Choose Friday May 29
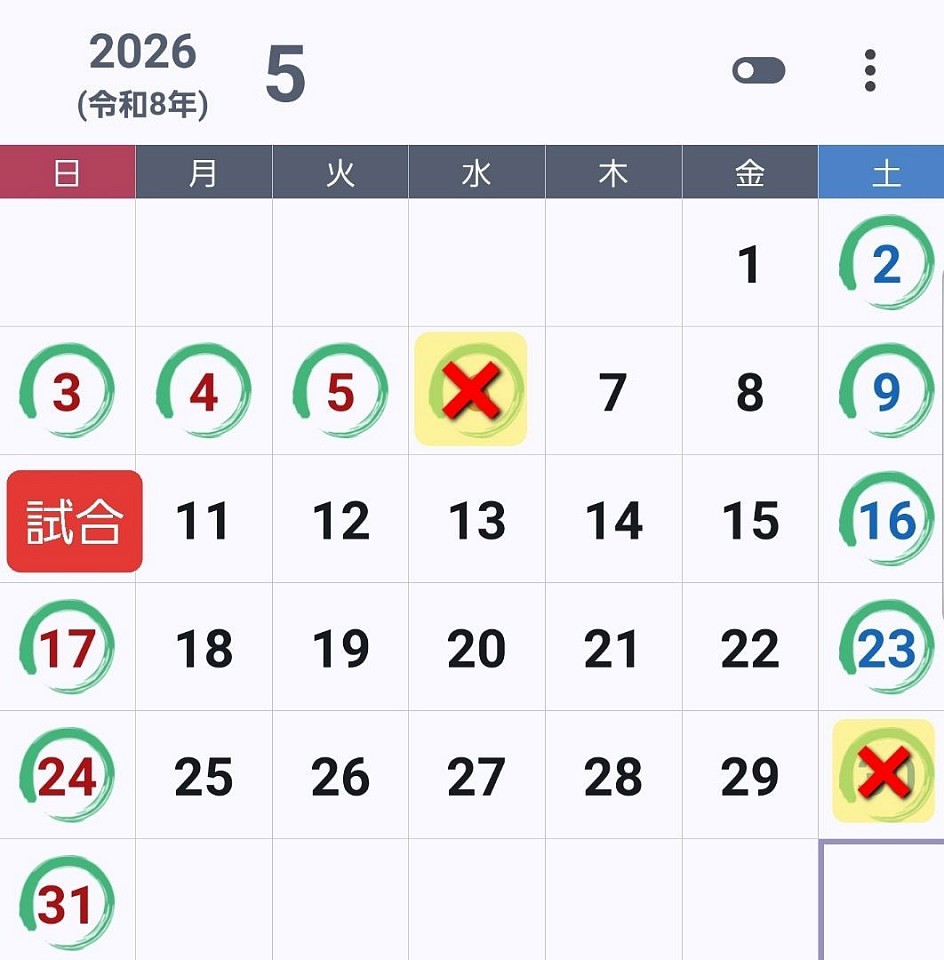Viewport: 944px width, 960px height. click(749, 777)
